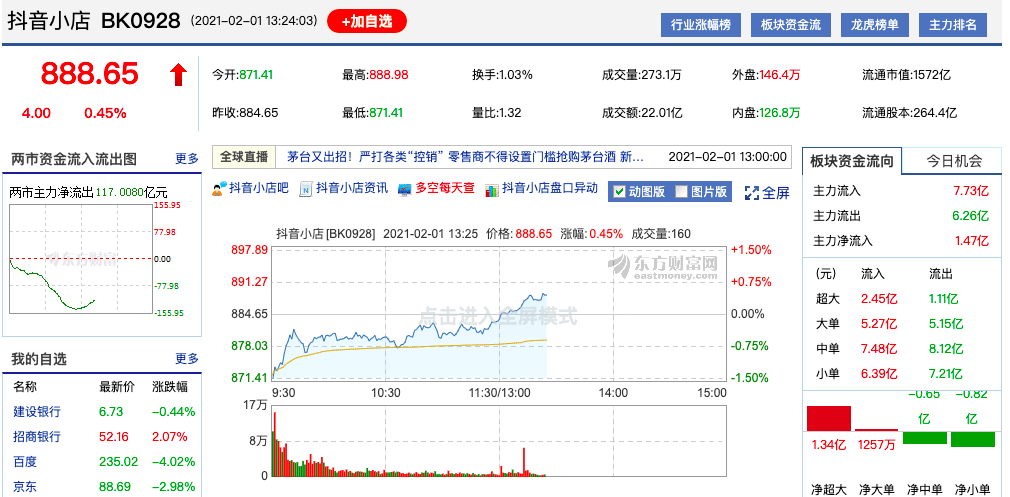Open the 行业涨幅榜 ranking
This screenshot has height=497, width=1010.
701,25
